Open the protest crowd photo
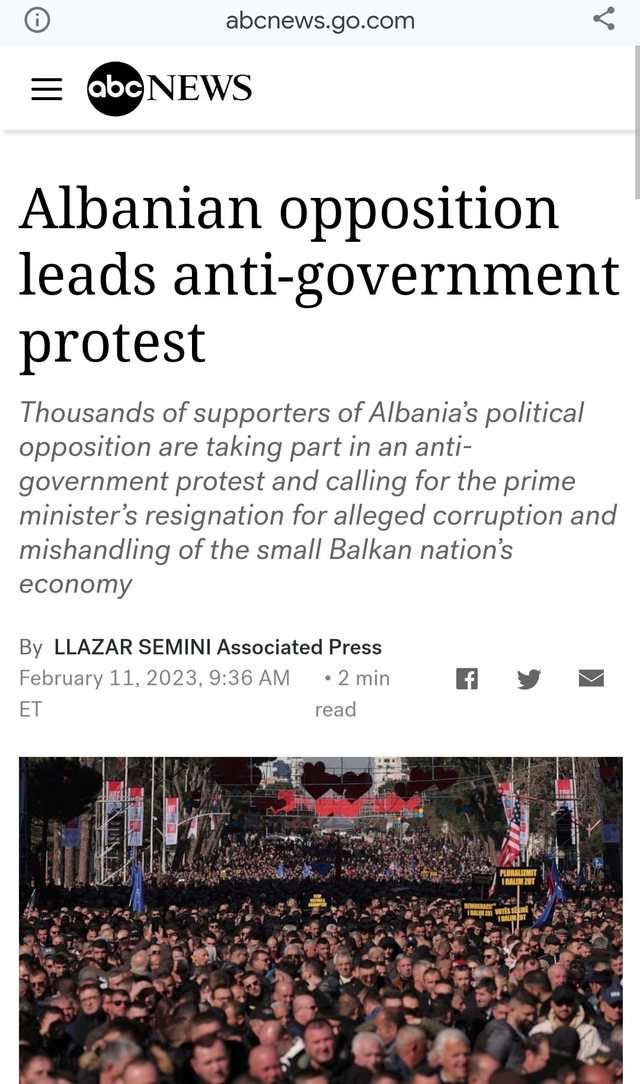 [x=320, y=920]
